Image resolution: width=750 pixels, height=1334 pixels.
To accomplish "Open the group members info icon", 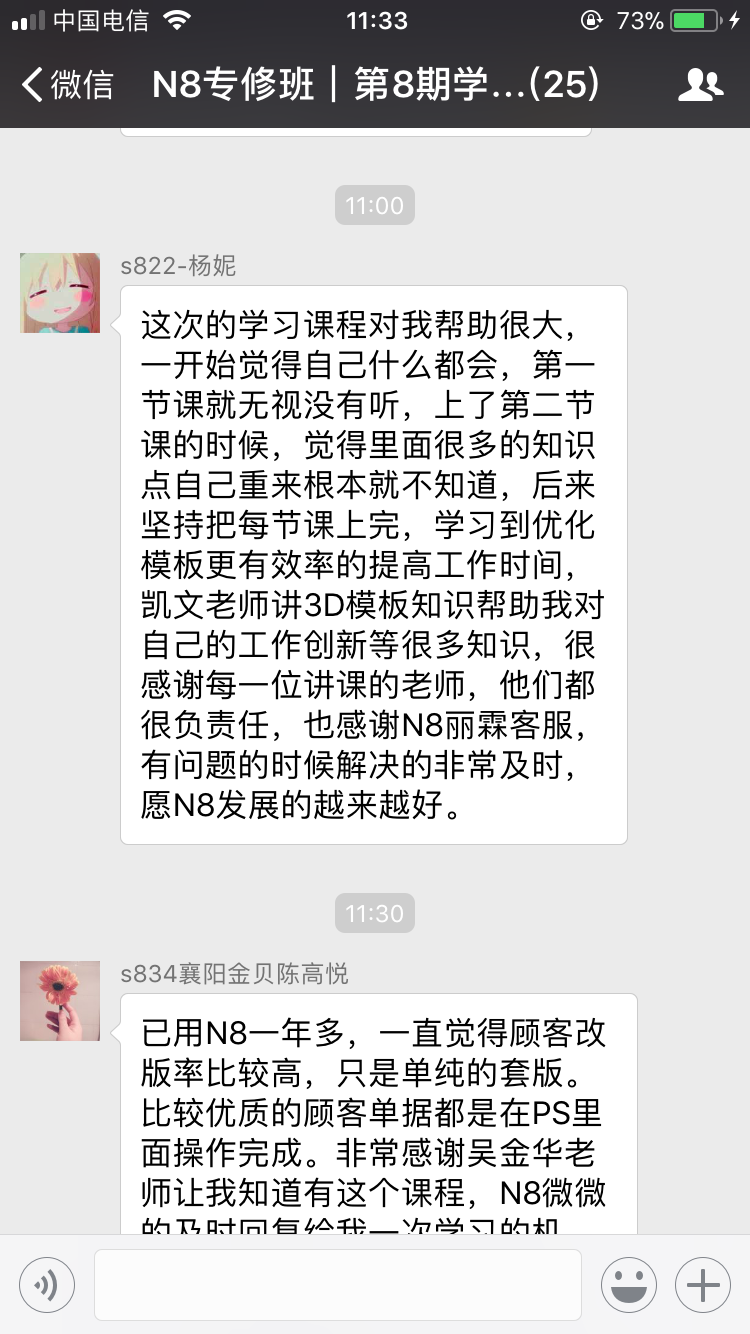I will point(700,85).
